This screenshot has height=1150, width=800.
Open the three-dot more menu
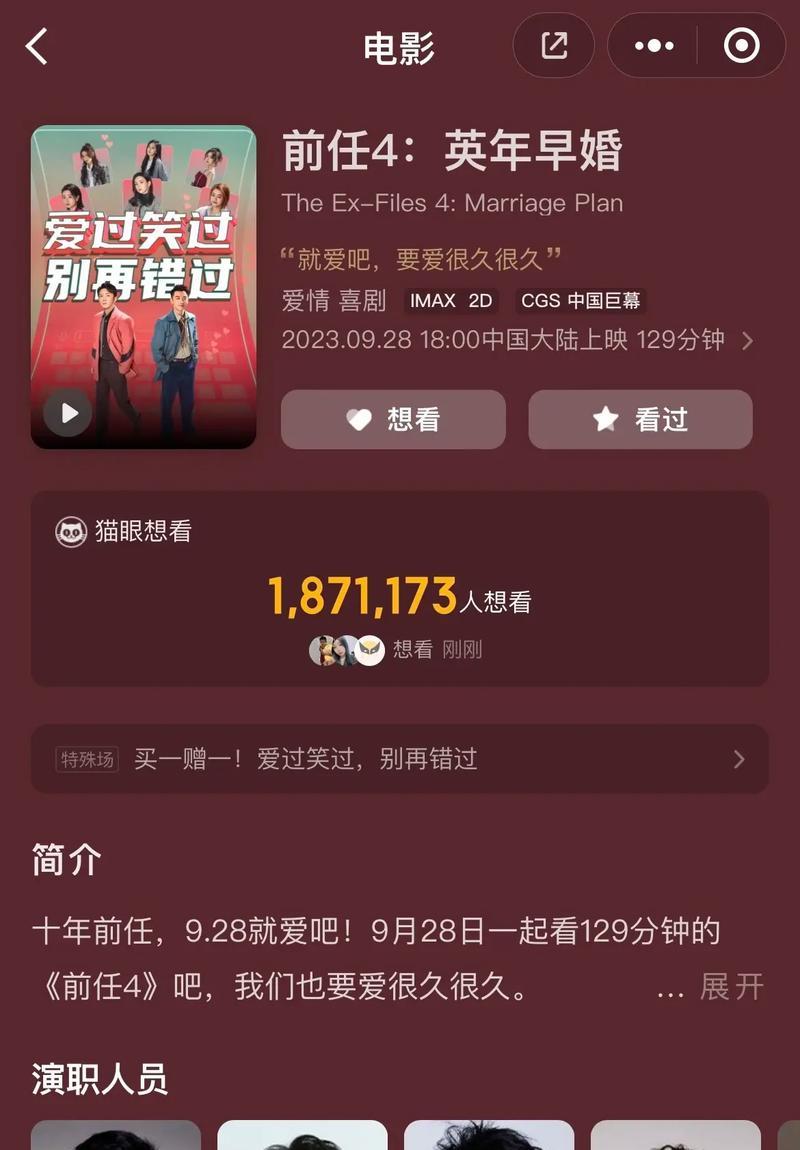coord(654,46)
